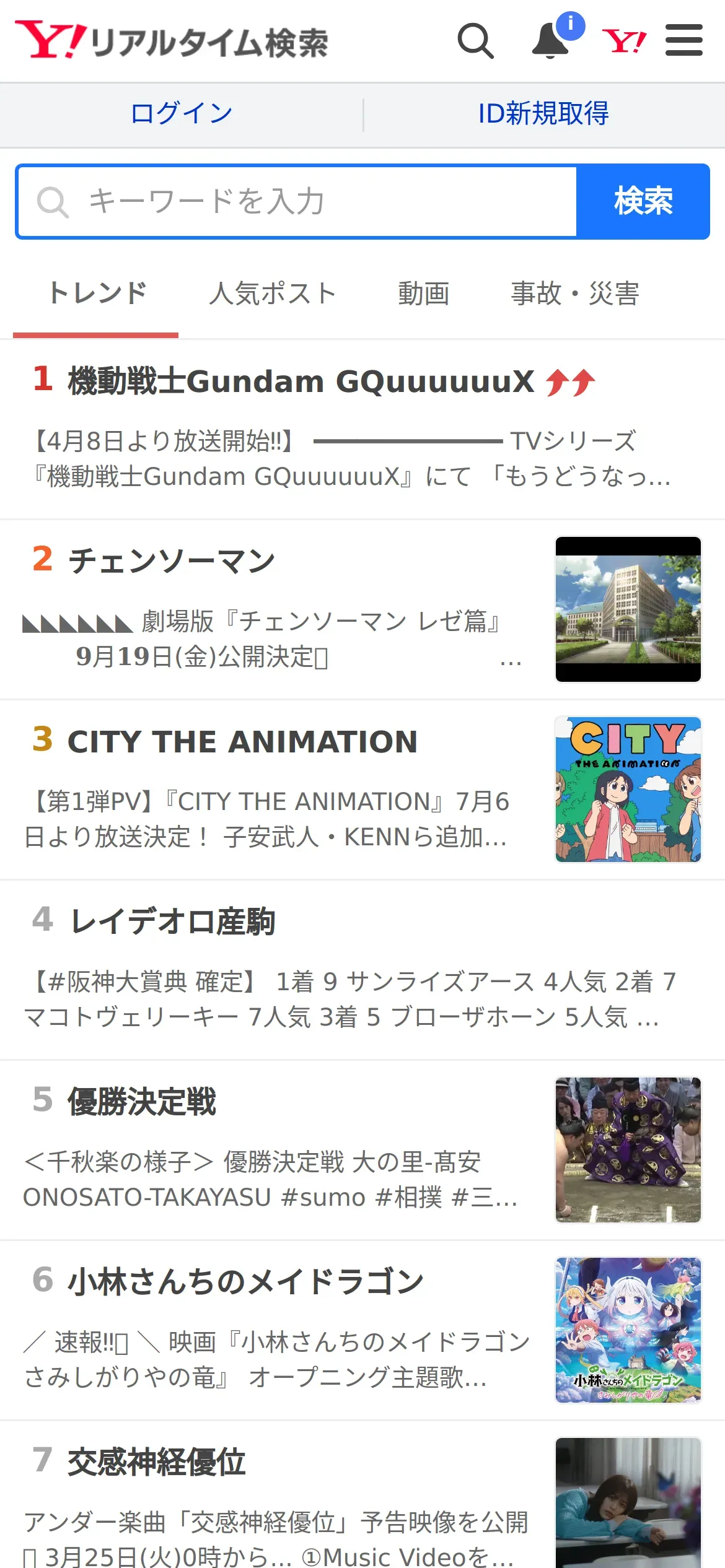Switch to the 動画 tab
The image size is (725, 1568).
(x=423, y=294)
